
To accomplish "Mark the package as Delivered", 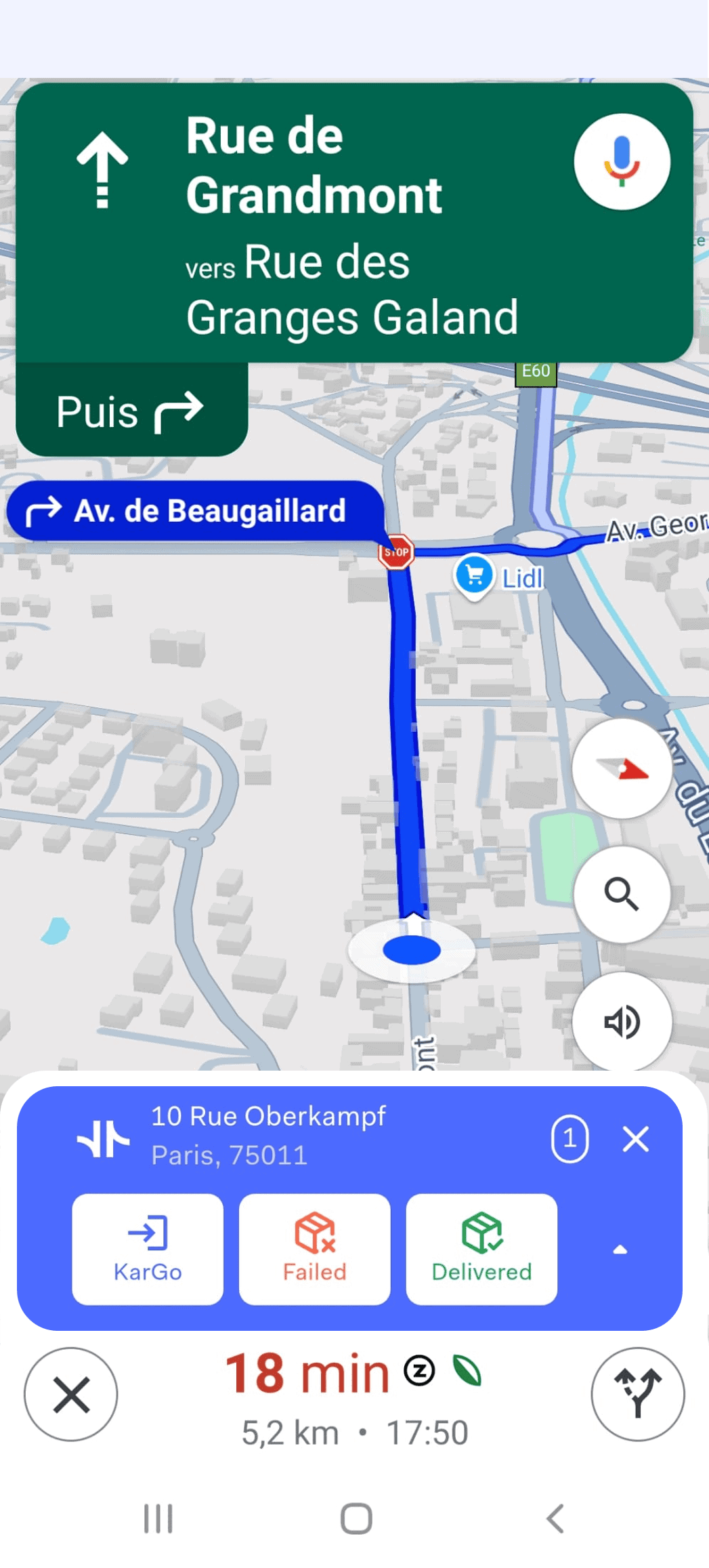I will coord(481,1249).
